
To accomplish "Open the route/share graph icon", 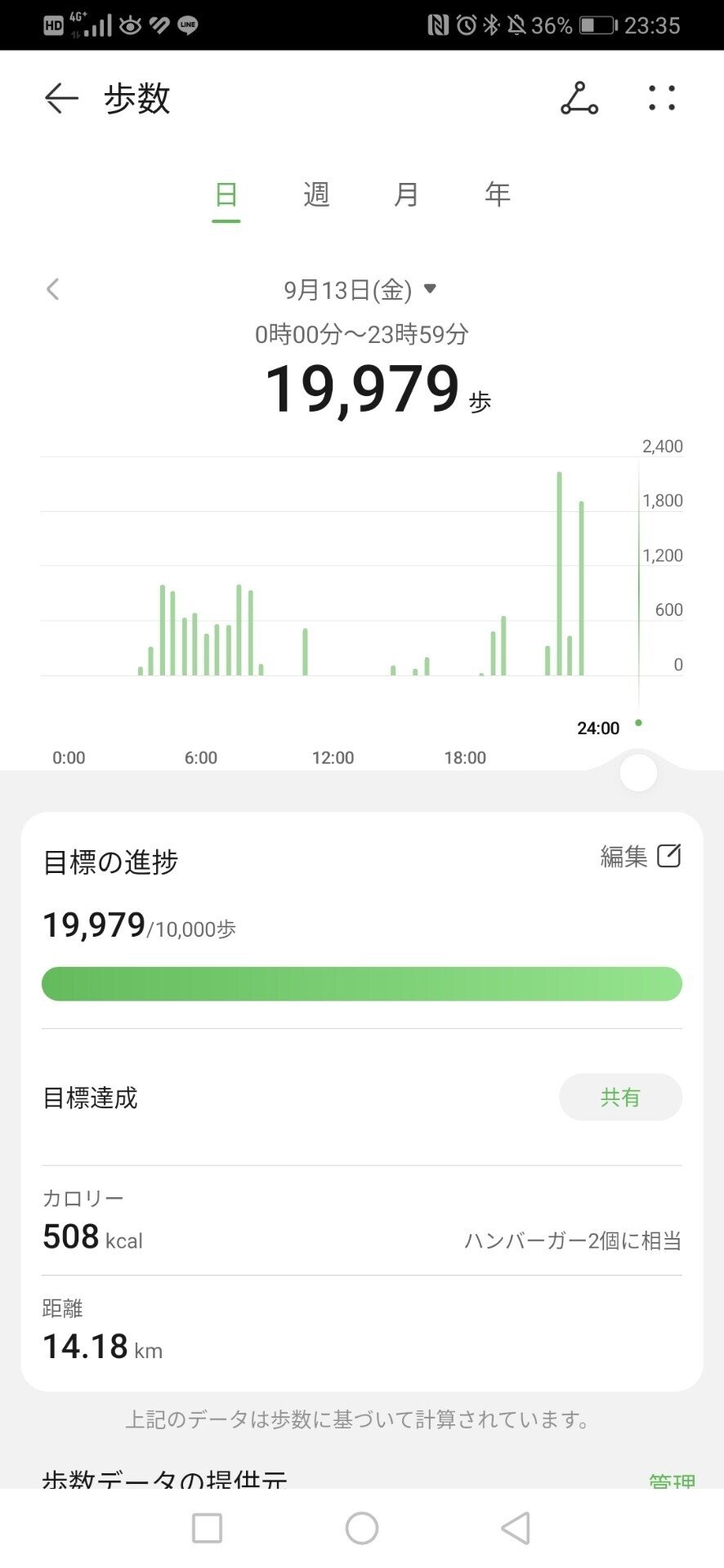I will click(579, 99).
